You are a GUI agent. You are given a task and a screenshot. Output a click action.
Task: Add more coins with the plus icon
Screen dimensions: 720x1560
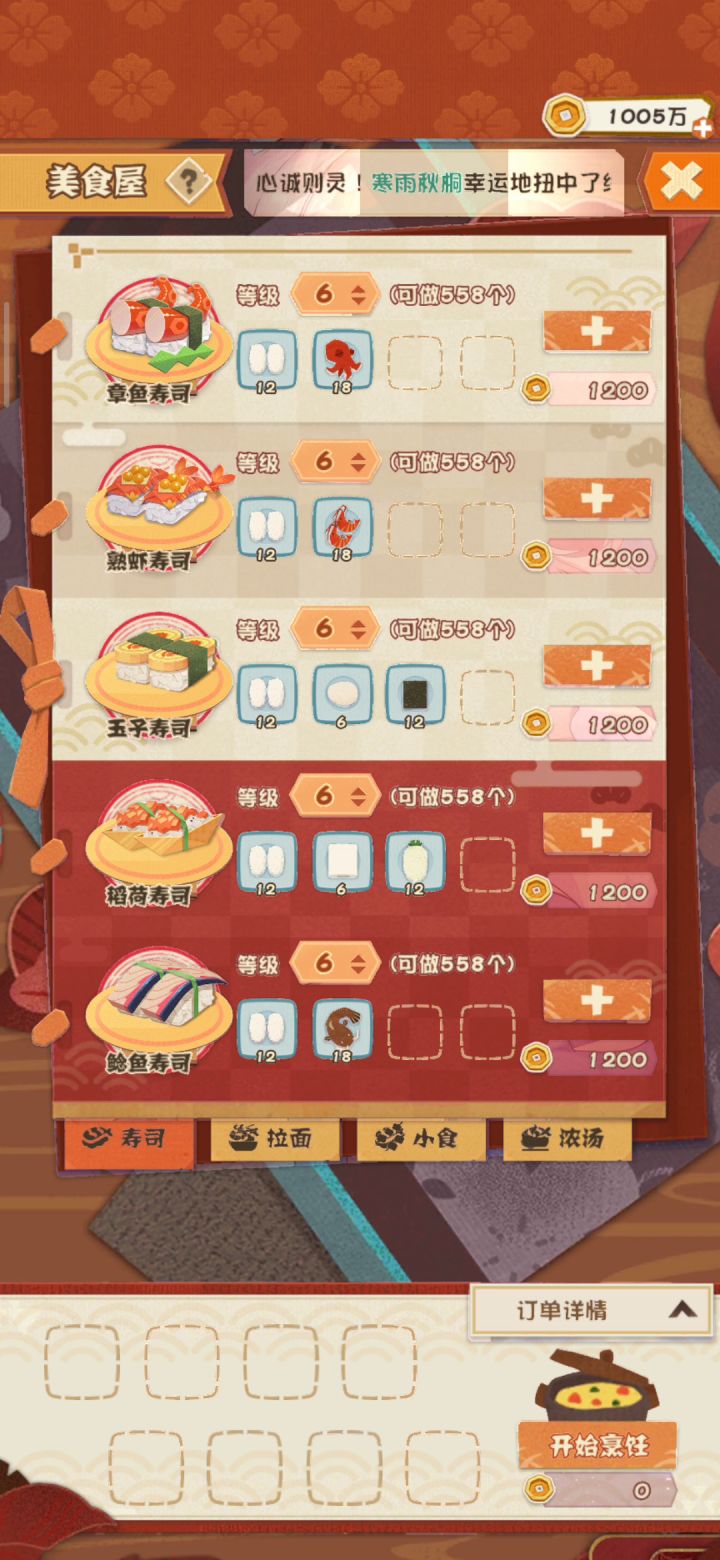click(x=705, y=128)
